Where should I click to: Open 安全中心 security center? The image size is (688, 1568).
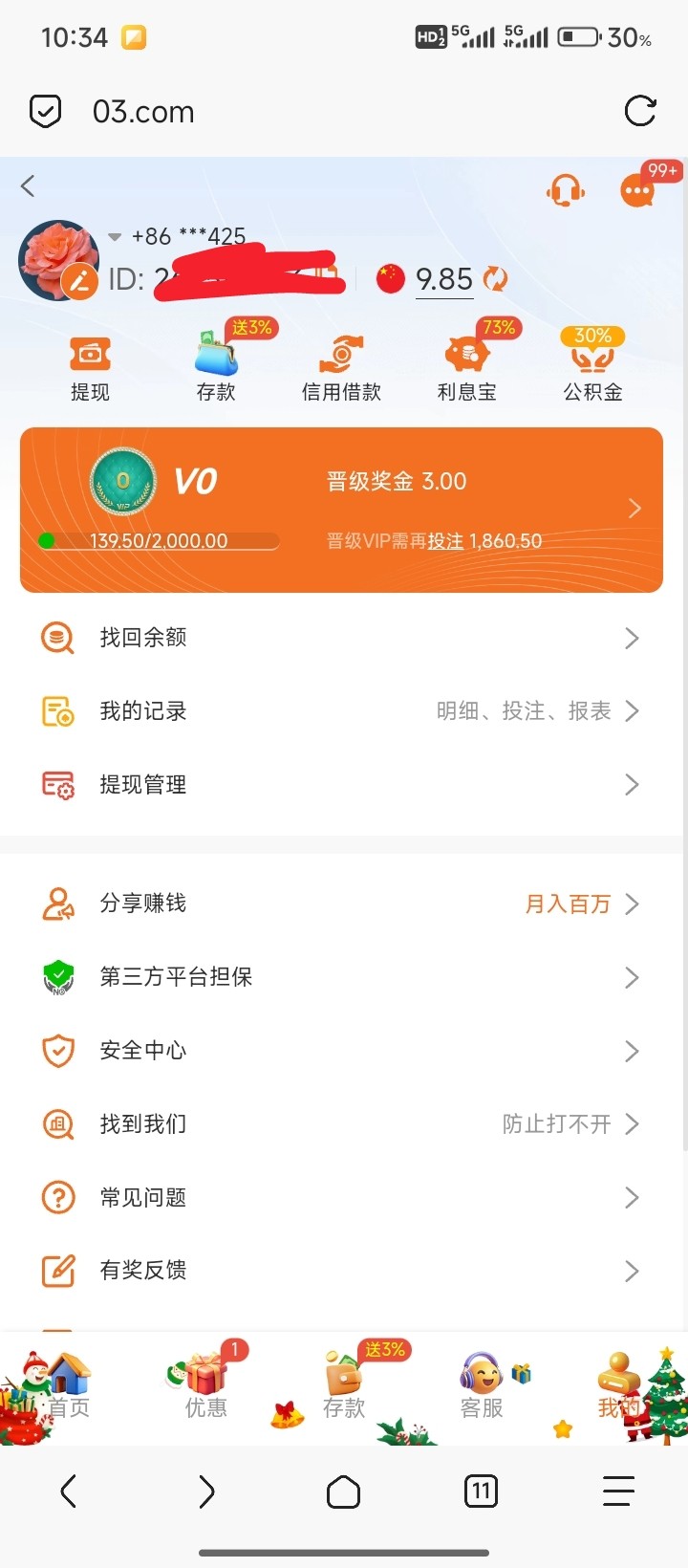click(341, 1051)
